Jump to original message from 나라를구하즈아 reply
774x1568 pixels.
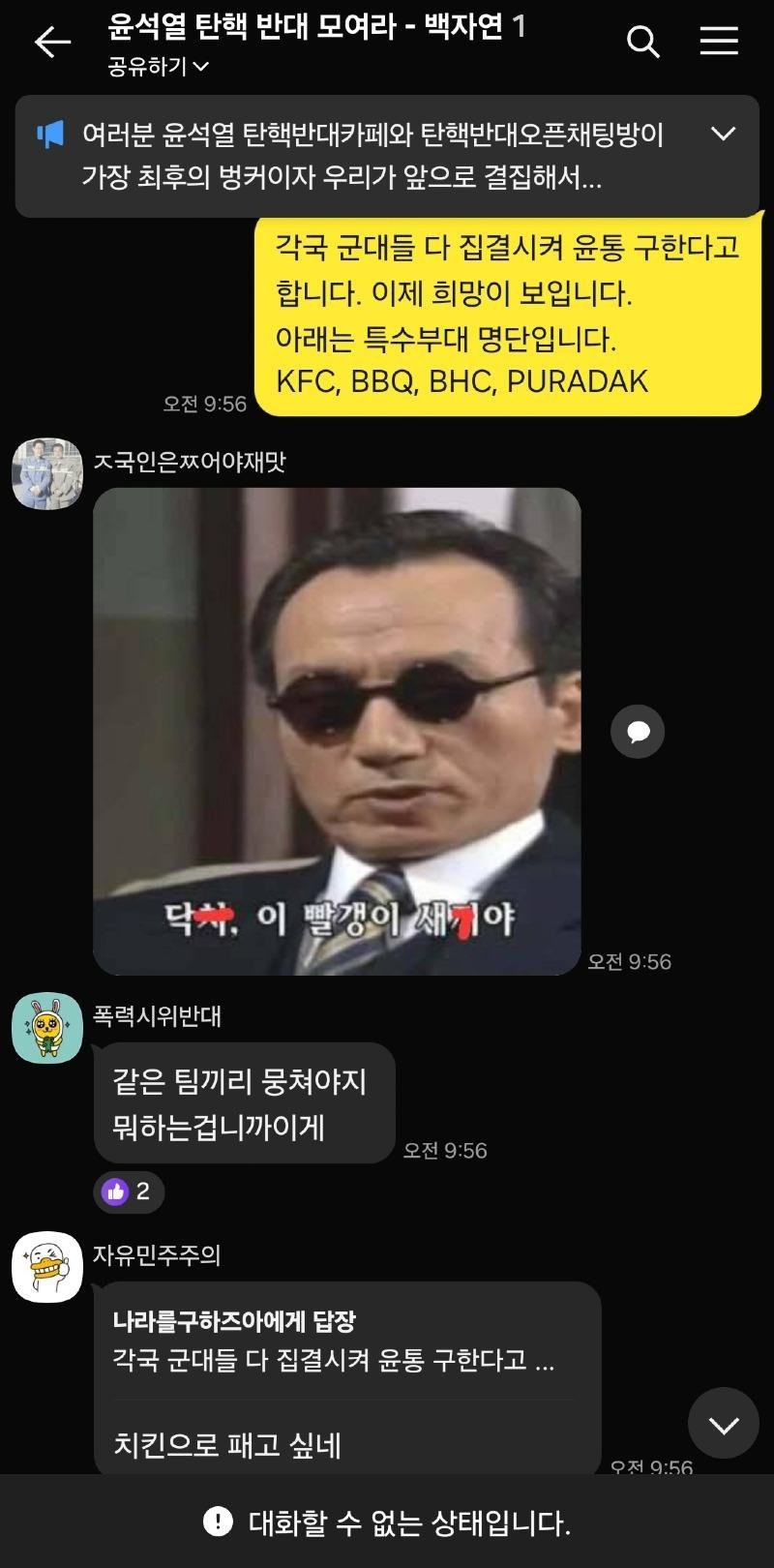[334, 1342]
